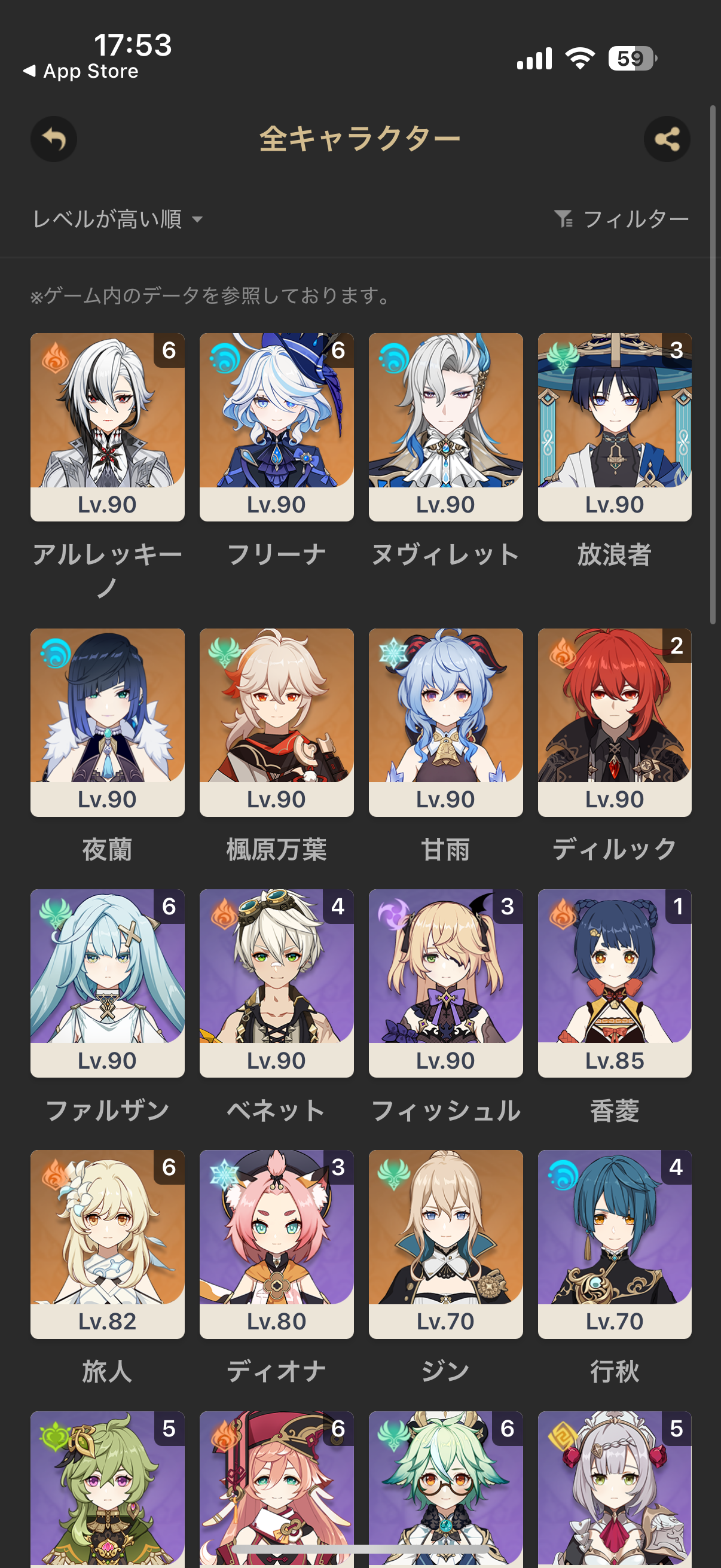Go back with the return arrow
Viewport: 721px width, 1568px height.
(x=54, y=139)
